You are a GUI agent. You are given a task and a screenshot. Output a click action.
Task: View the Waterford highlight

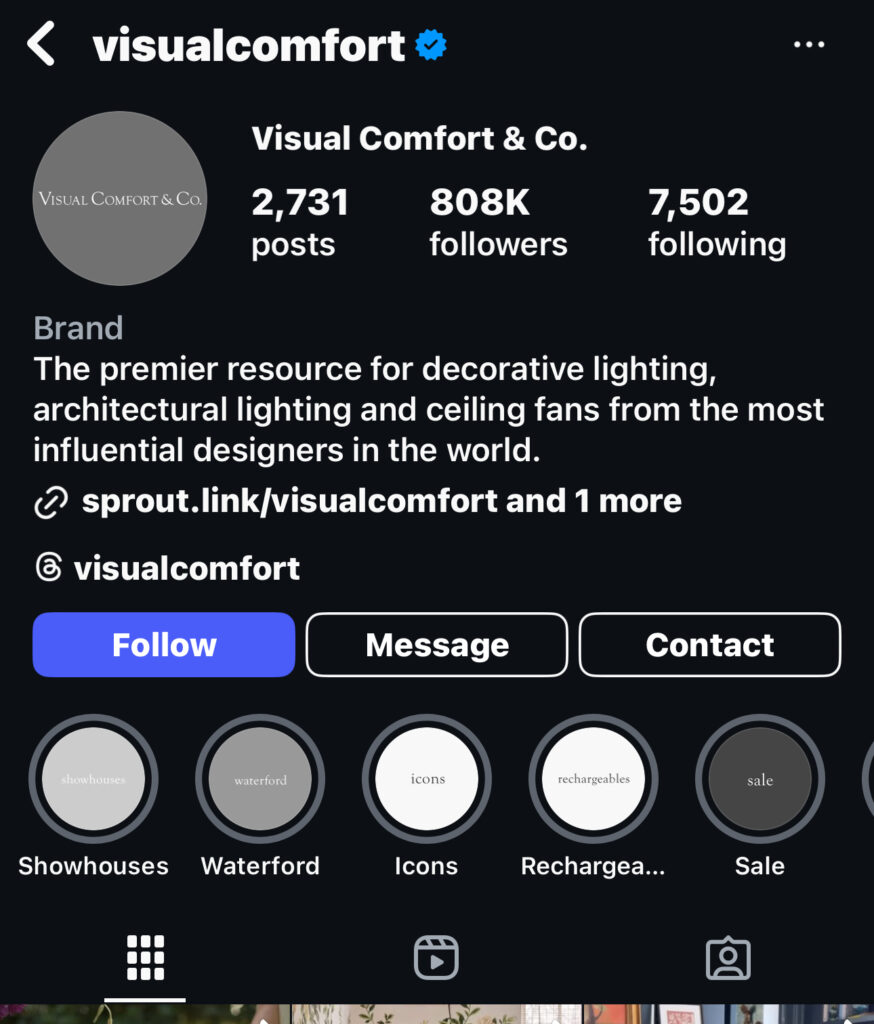click(260, 779)
